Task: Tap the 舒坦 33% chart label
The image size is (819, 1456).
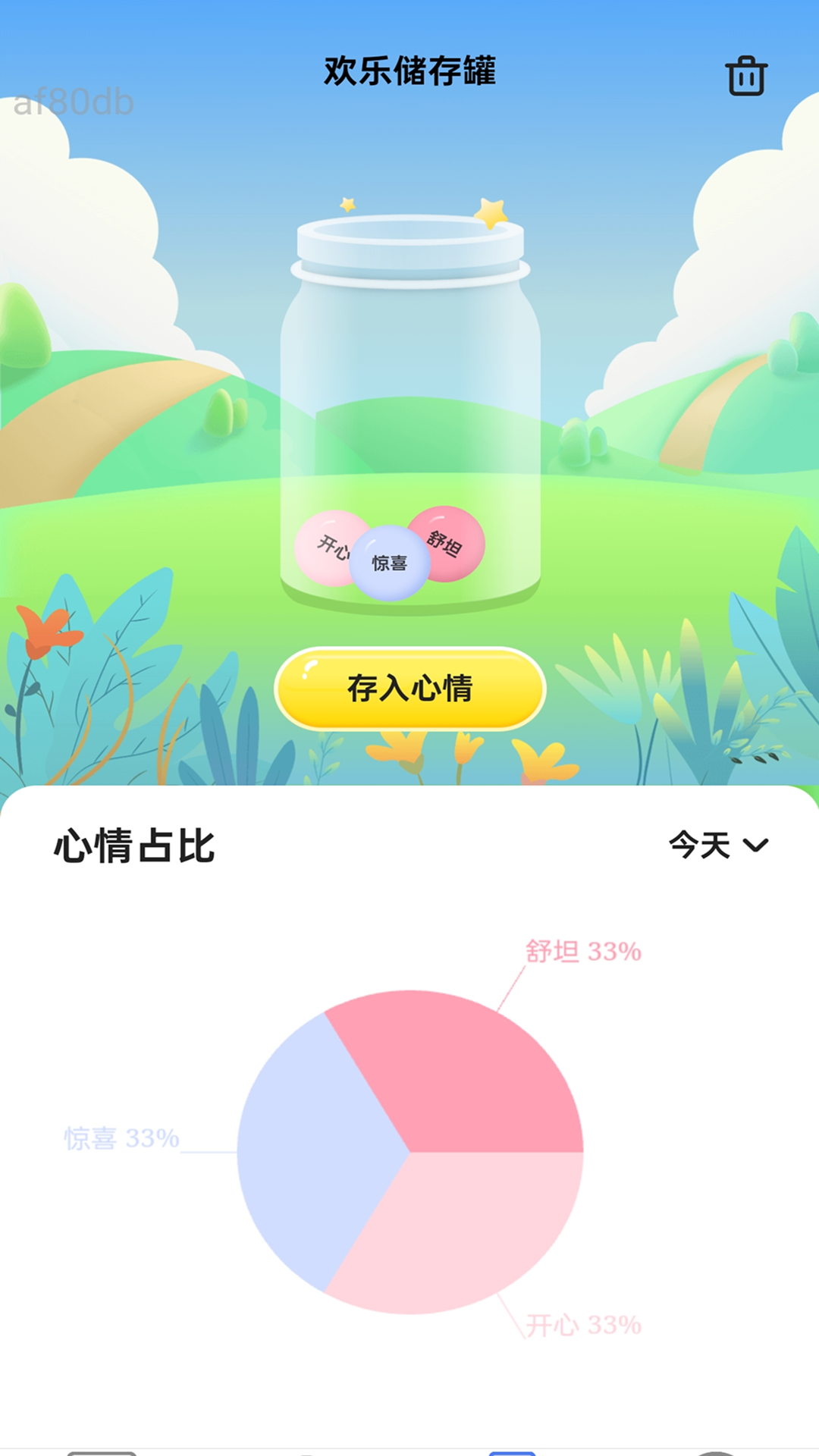Action: (x=584, y=952)
